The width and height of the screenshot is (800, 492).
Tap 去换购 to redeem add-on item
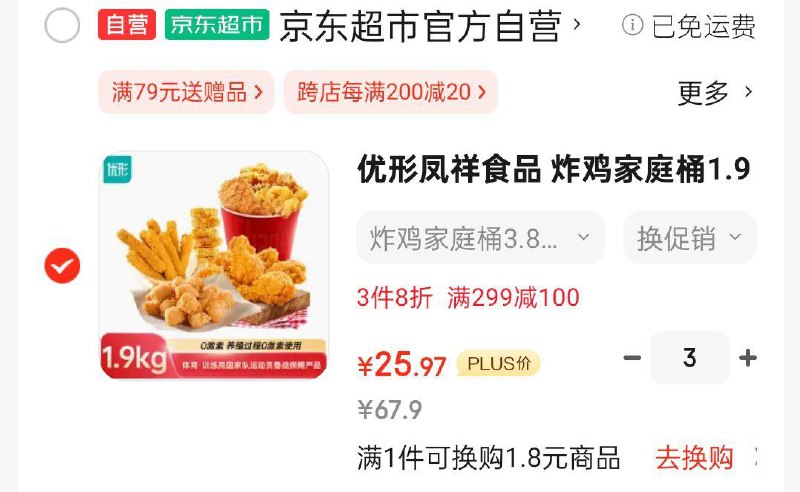point(694,459)
